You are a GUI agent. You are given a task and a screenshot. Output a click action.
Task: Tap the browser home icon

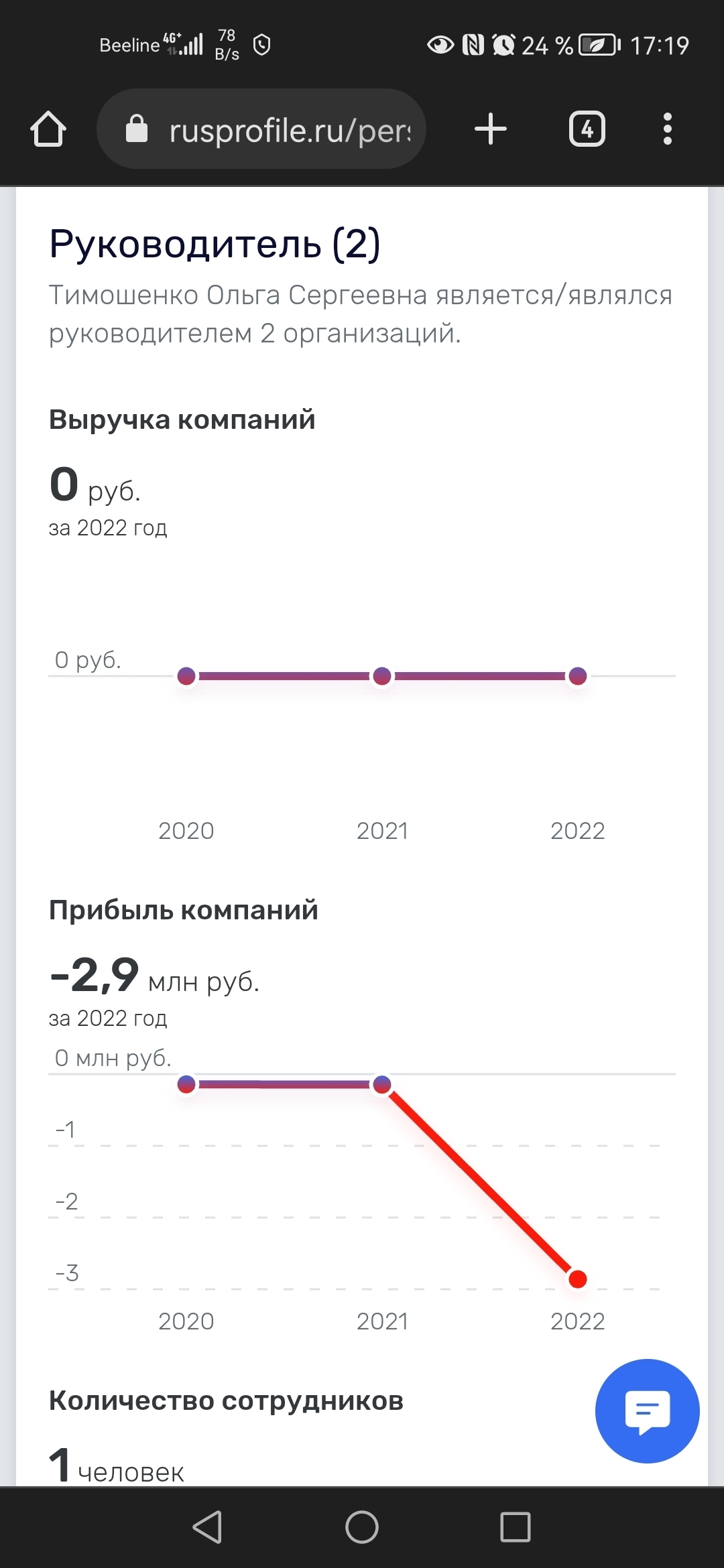48,129
